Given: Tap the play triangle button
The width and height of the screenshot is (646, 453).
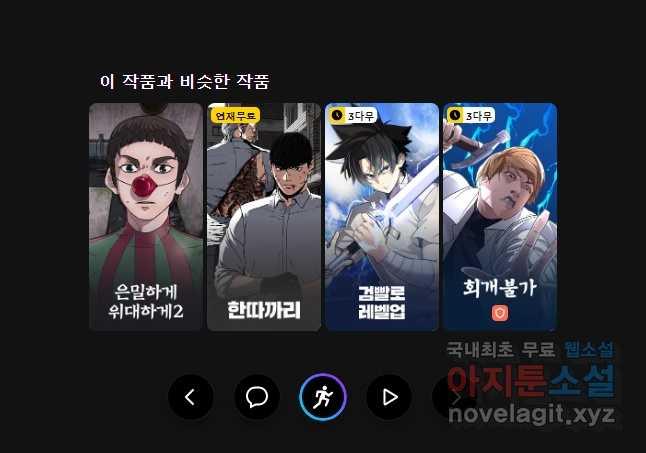Looking at the screenshot, I should click(x=389, y=398).
